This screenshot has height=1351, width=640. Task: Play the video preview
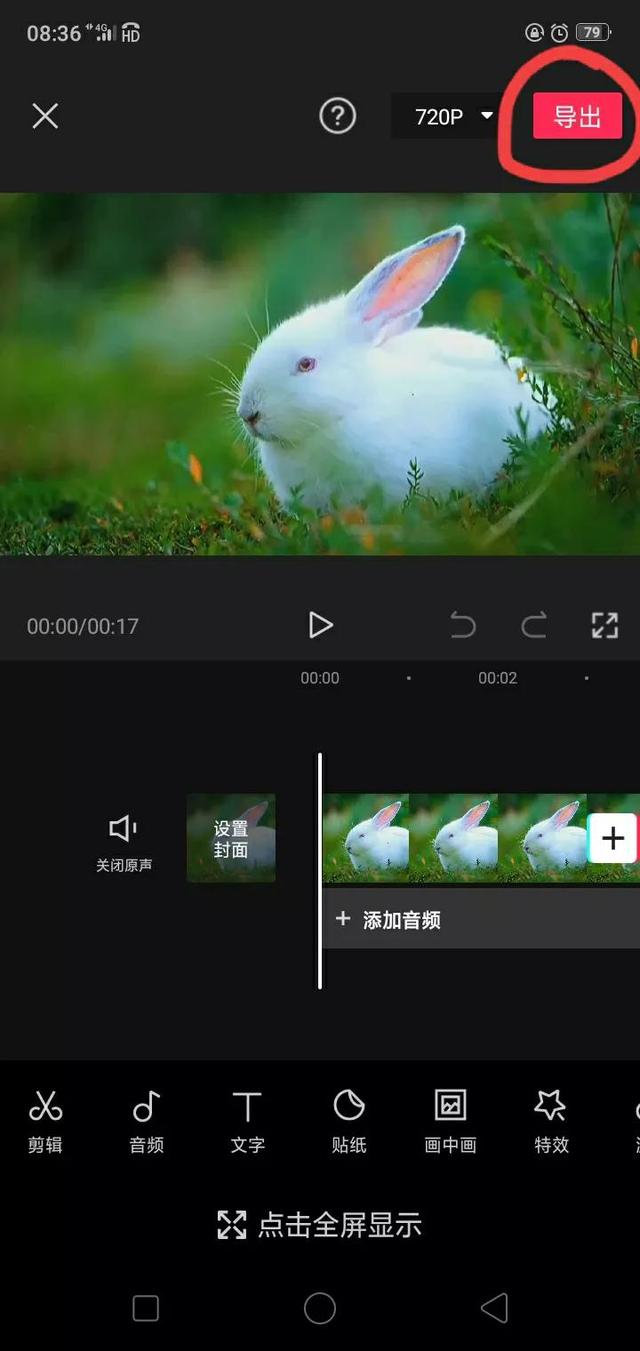[x=320, y=625]
